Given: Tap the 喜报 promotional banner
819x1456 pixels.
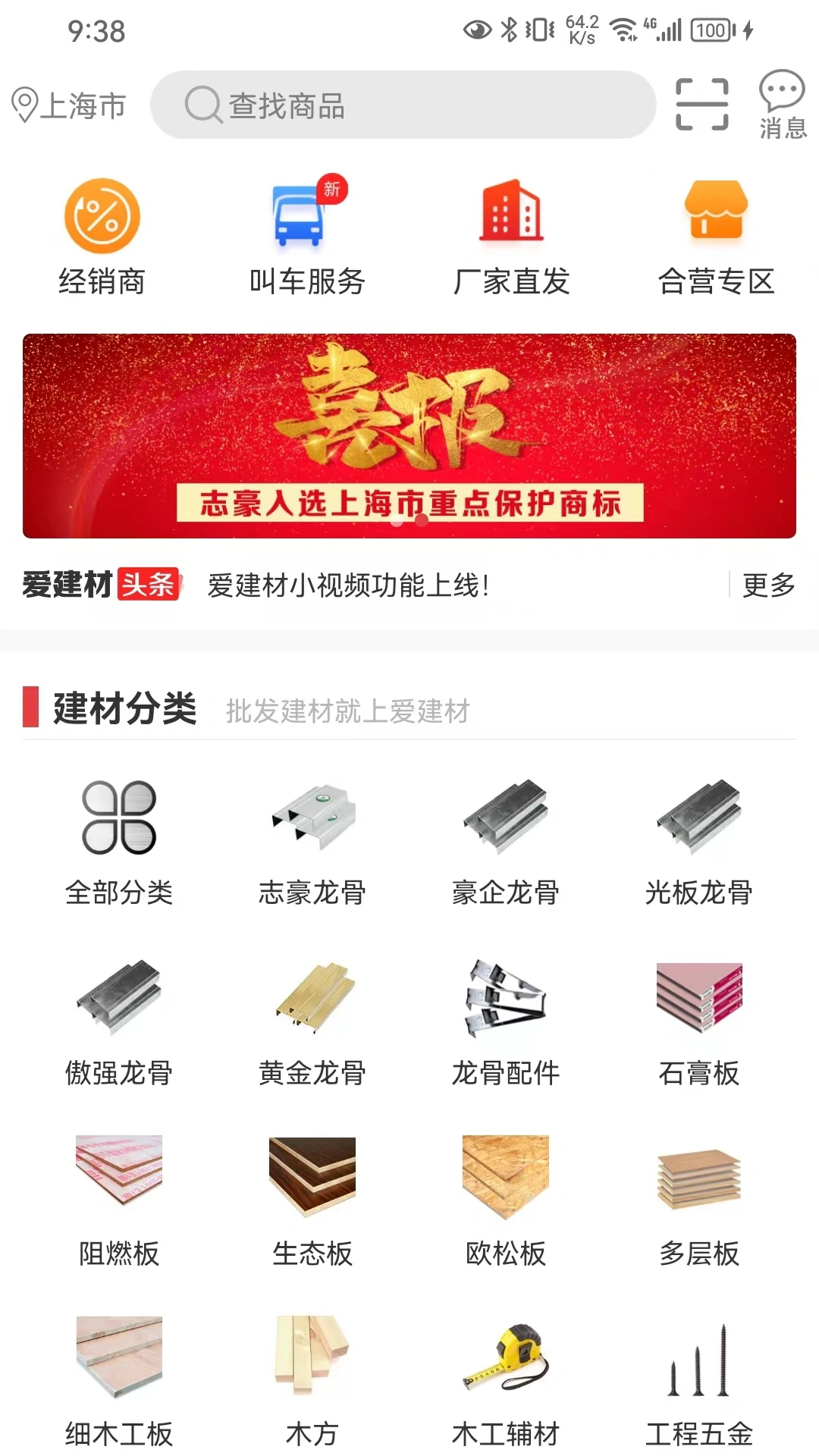Looking at the screenshot, I should tap(409, 434).
